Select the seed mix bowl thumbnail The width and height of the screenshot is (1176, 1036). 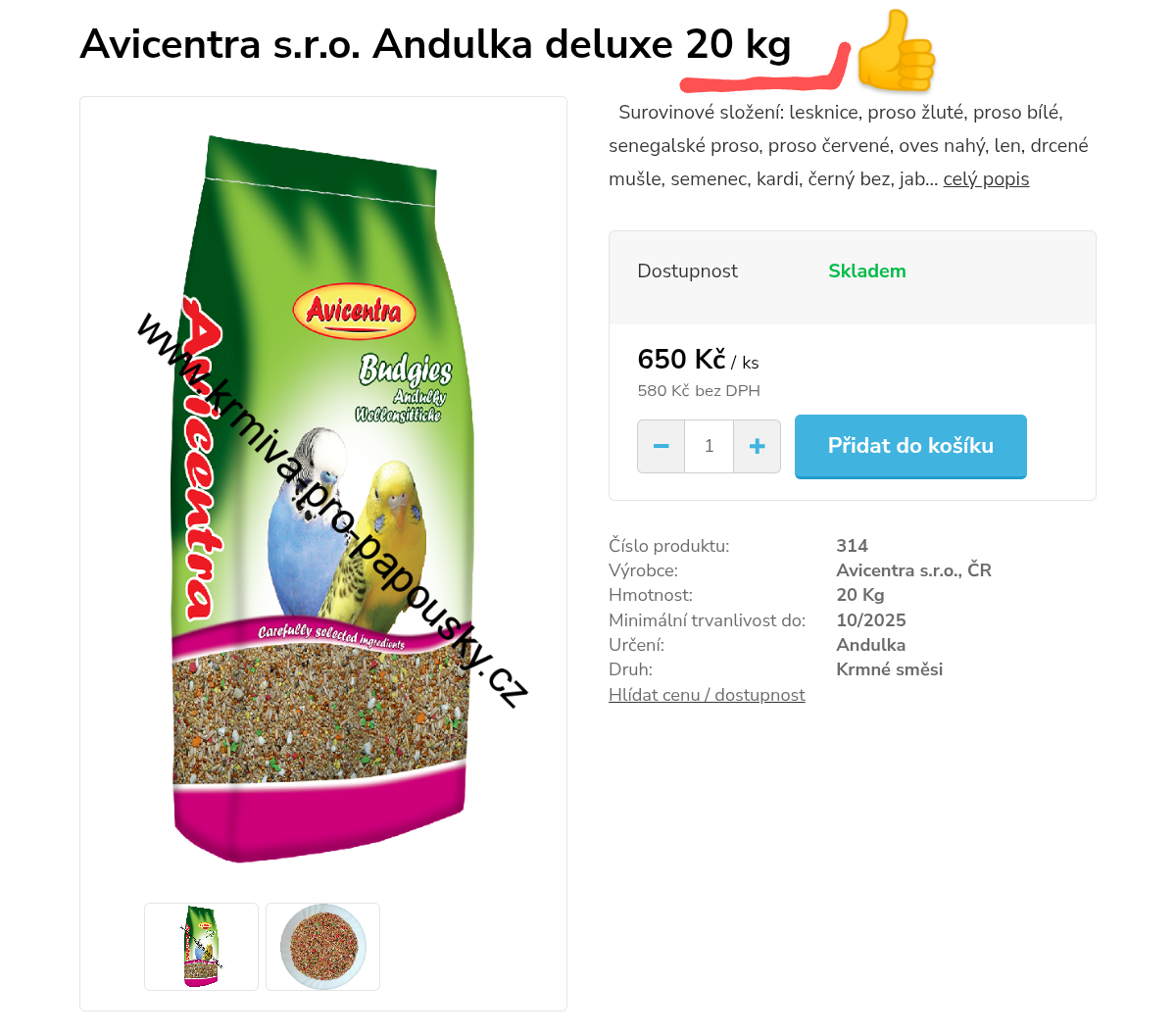(x=322, y=947)
